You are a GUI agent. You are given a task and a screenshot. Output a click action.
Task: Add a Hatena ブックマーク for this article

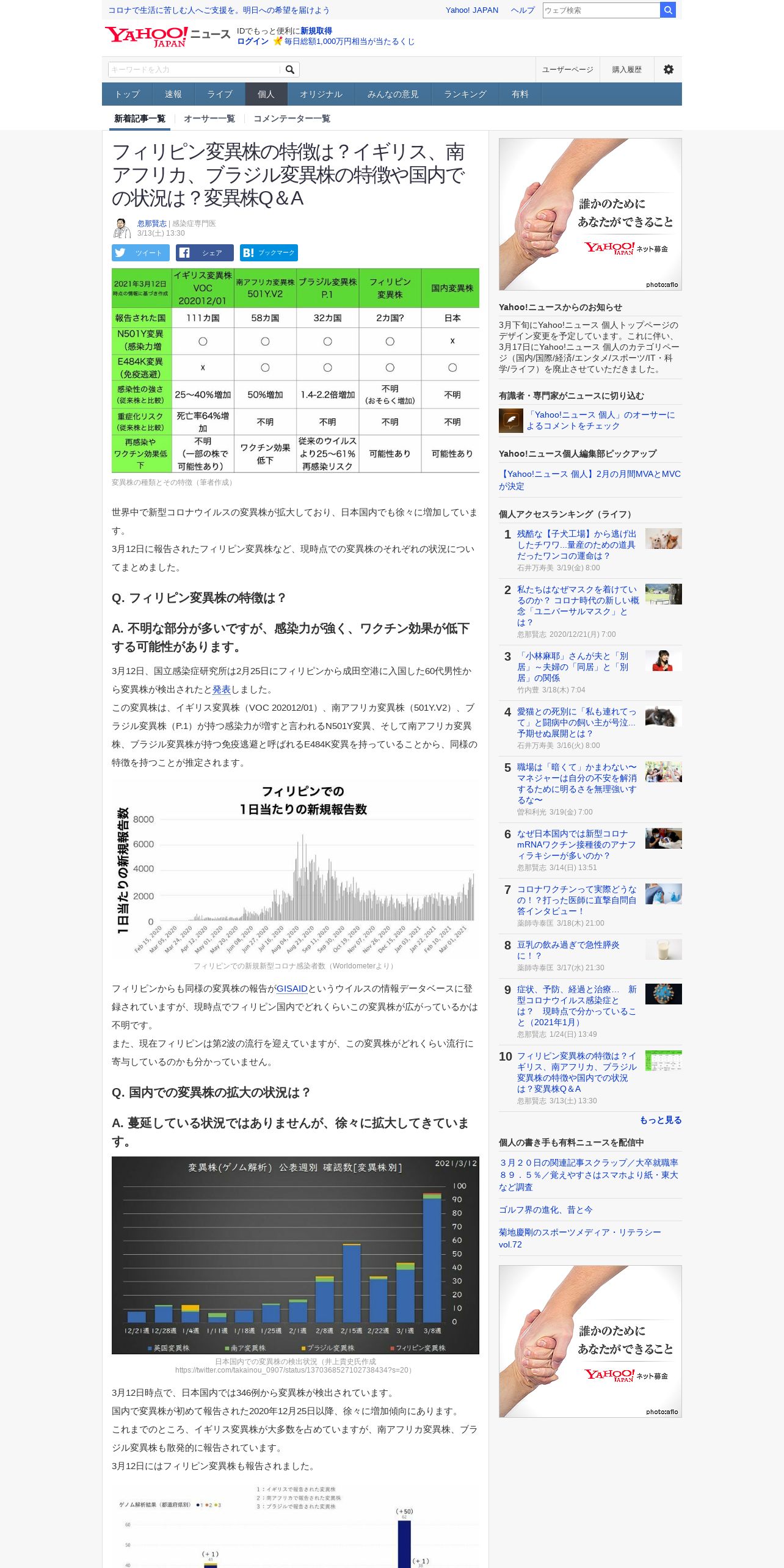pyautogui.click(x=269, y=253)
